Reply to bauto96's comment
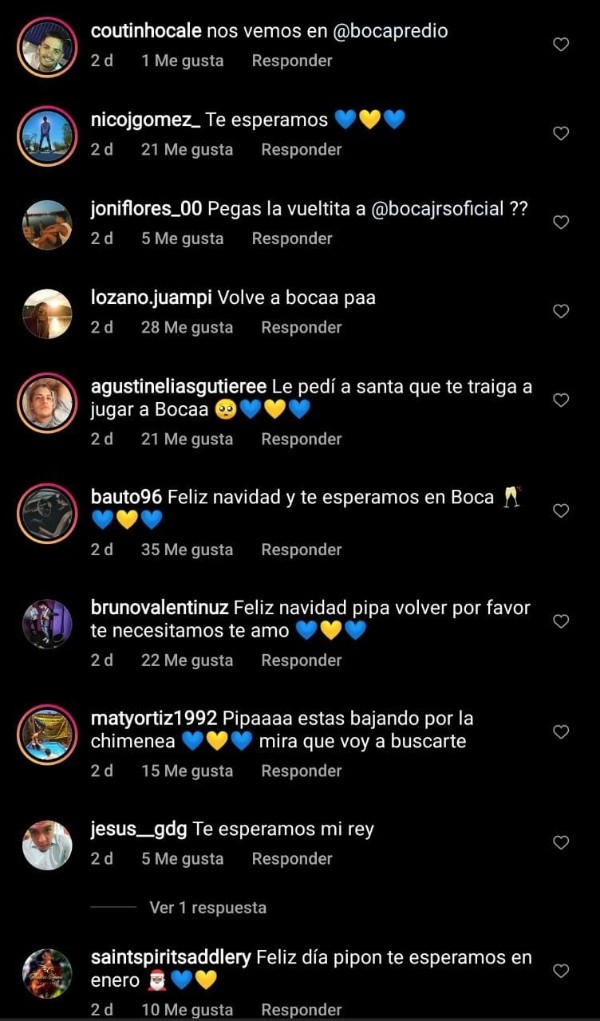Image resolution: width=600 pixels, height=1021 pixels. point(301,549)
